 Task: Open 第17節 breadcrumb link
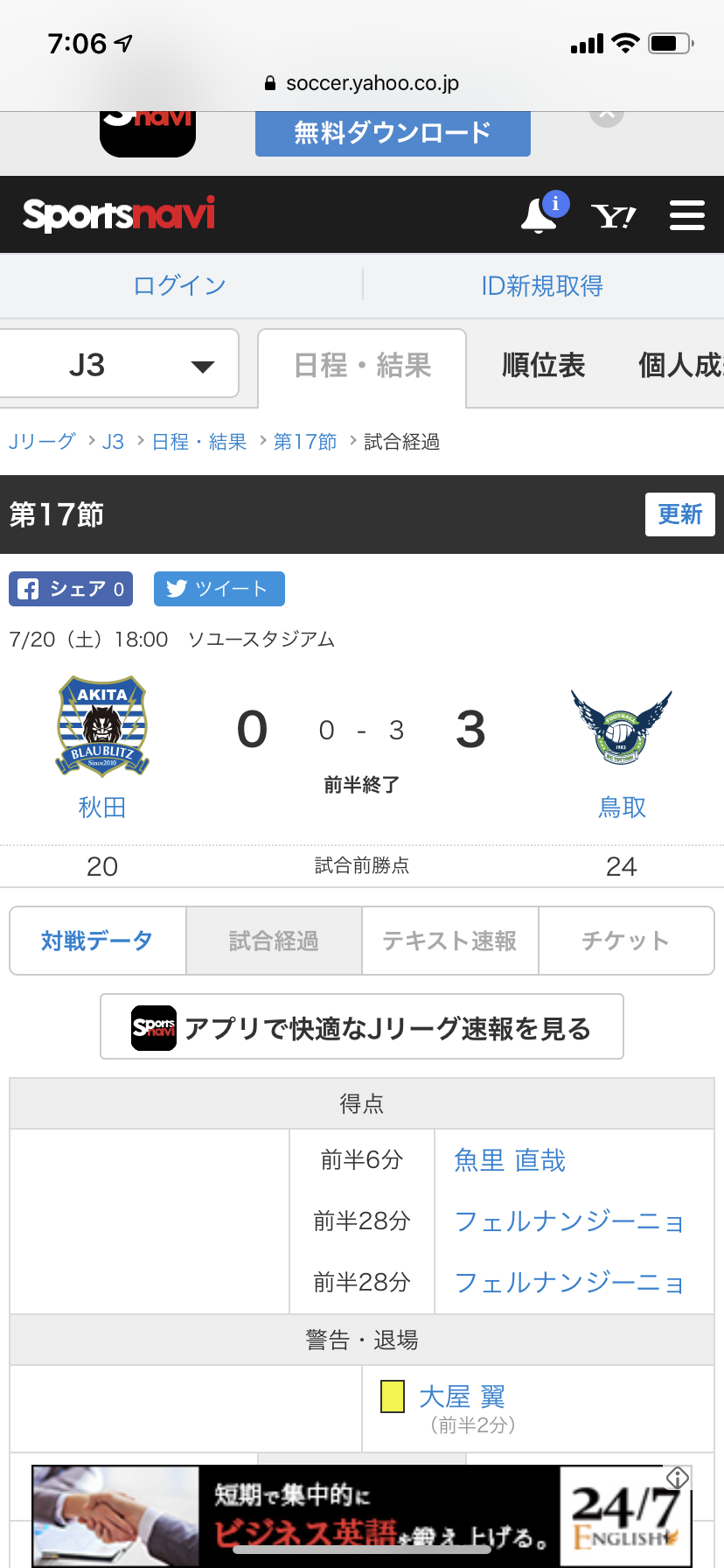coord(305,442)
